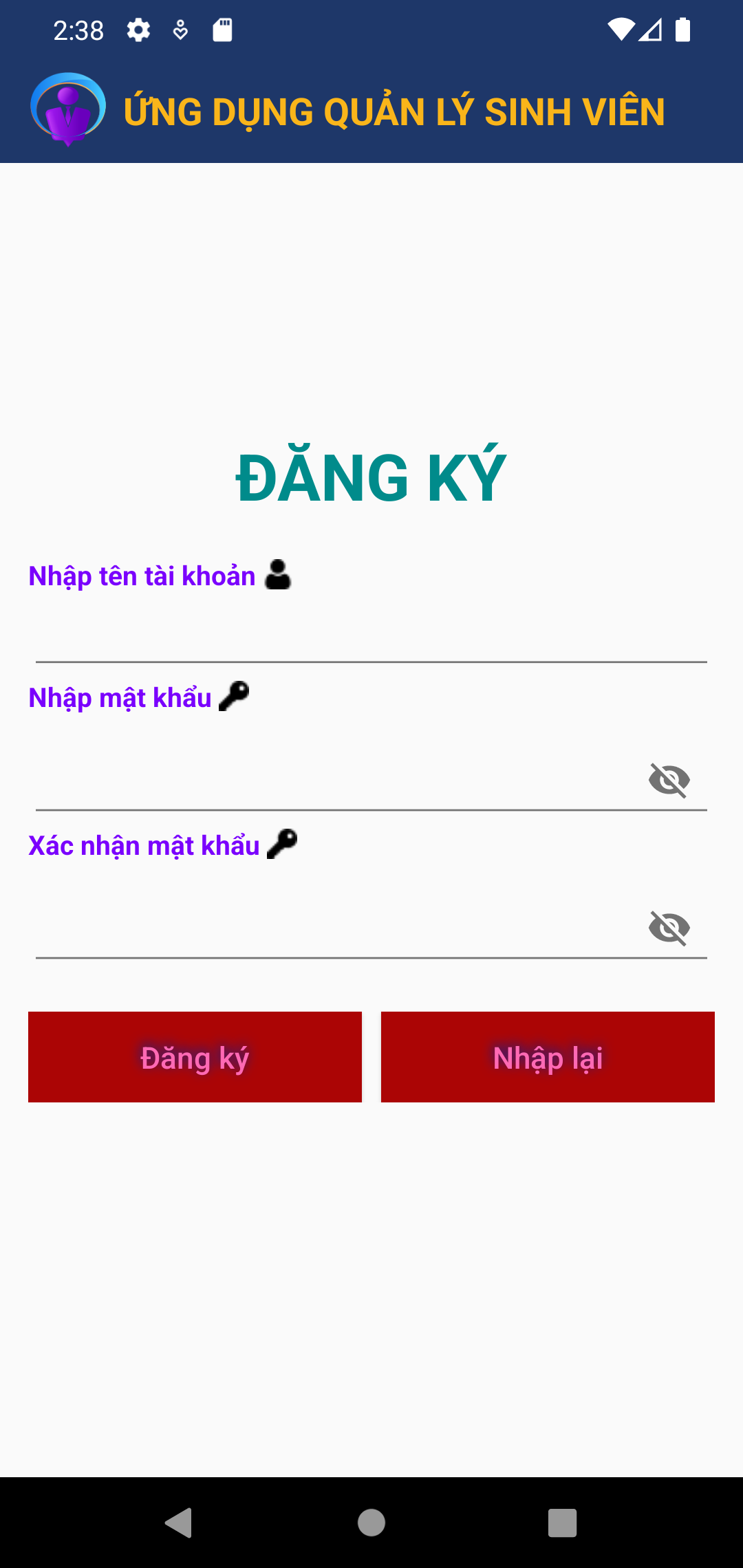Reset the form with Nhập lại

548,1057
